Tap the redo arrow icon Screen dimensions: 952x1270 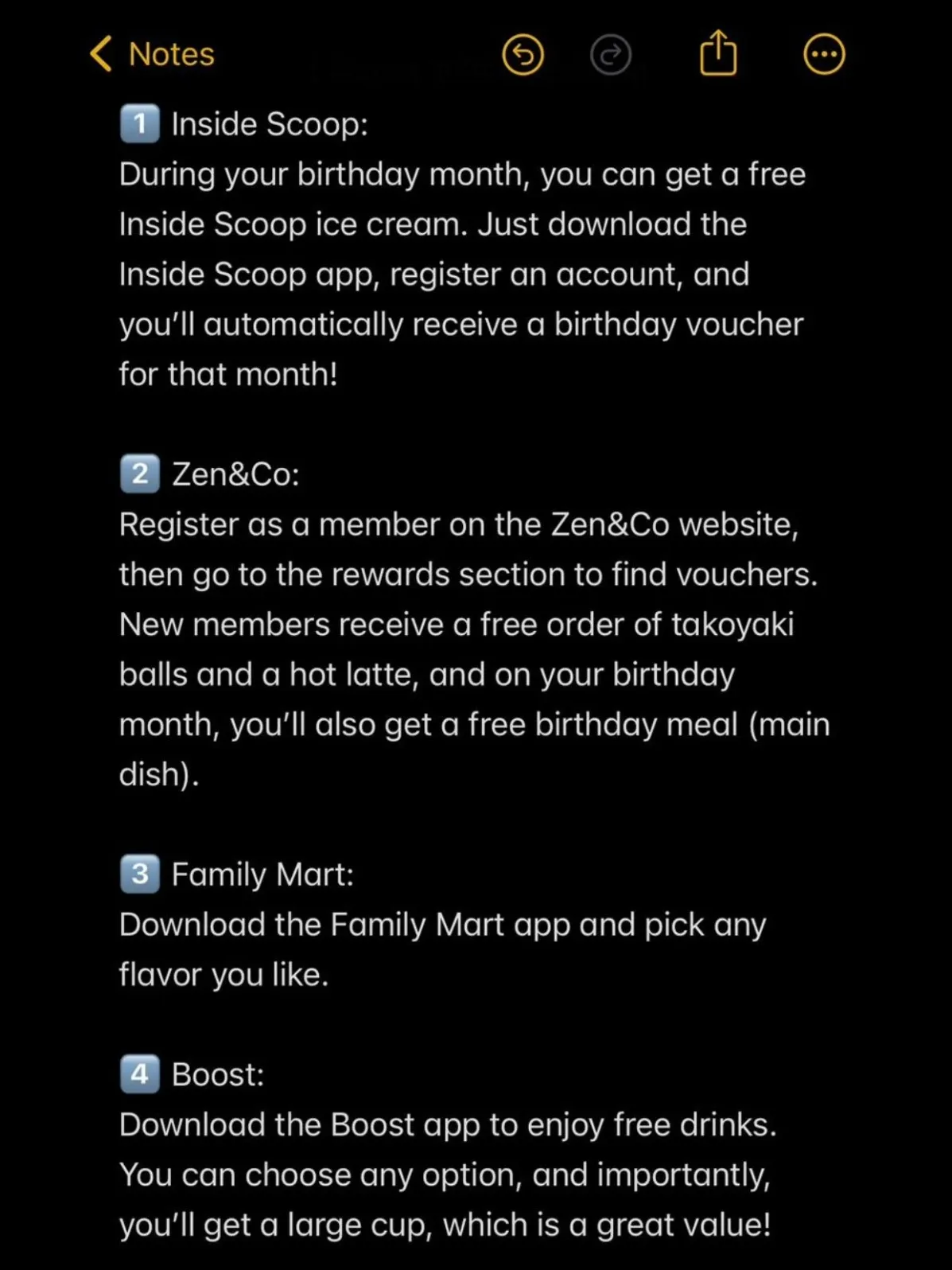610,55
